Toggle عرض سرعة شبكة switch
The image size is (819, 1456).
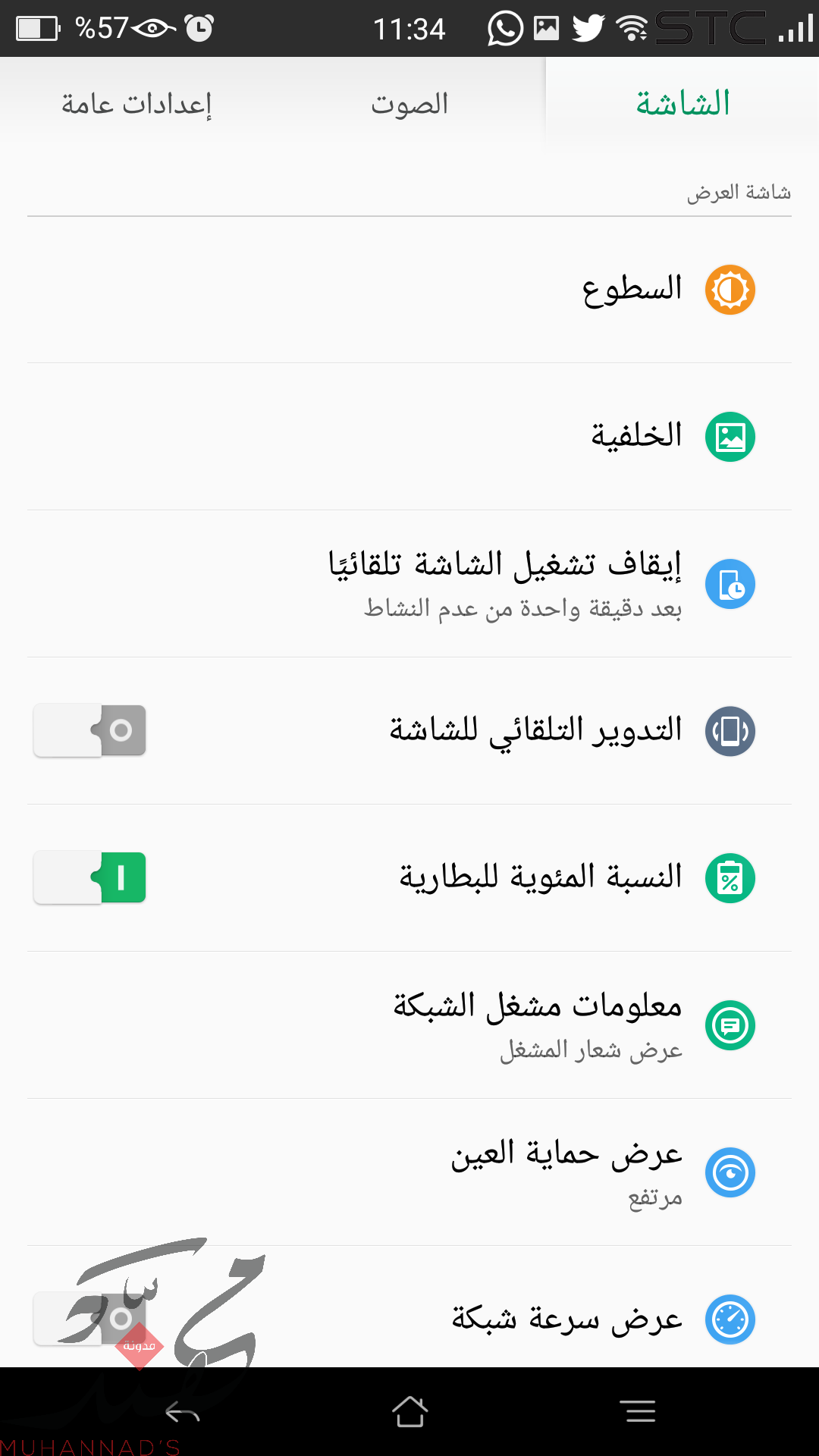[90, 1319]
